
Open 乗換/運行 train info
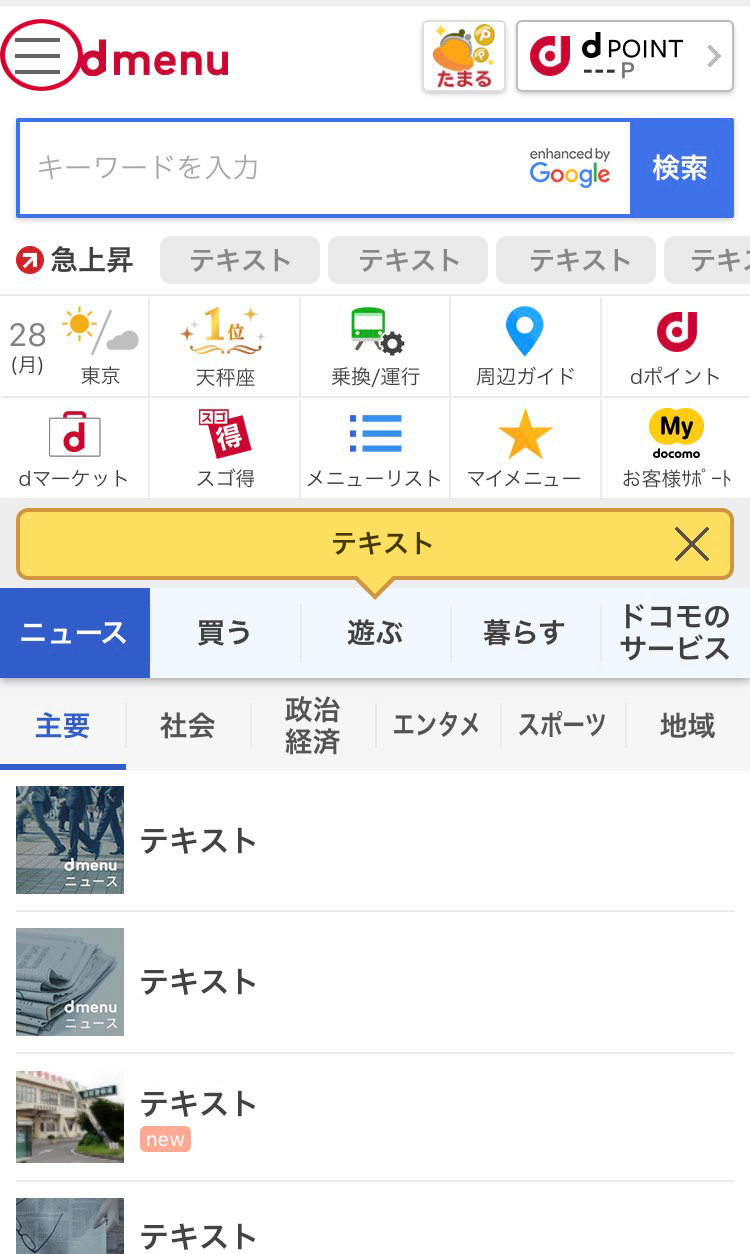coord(375,346)
